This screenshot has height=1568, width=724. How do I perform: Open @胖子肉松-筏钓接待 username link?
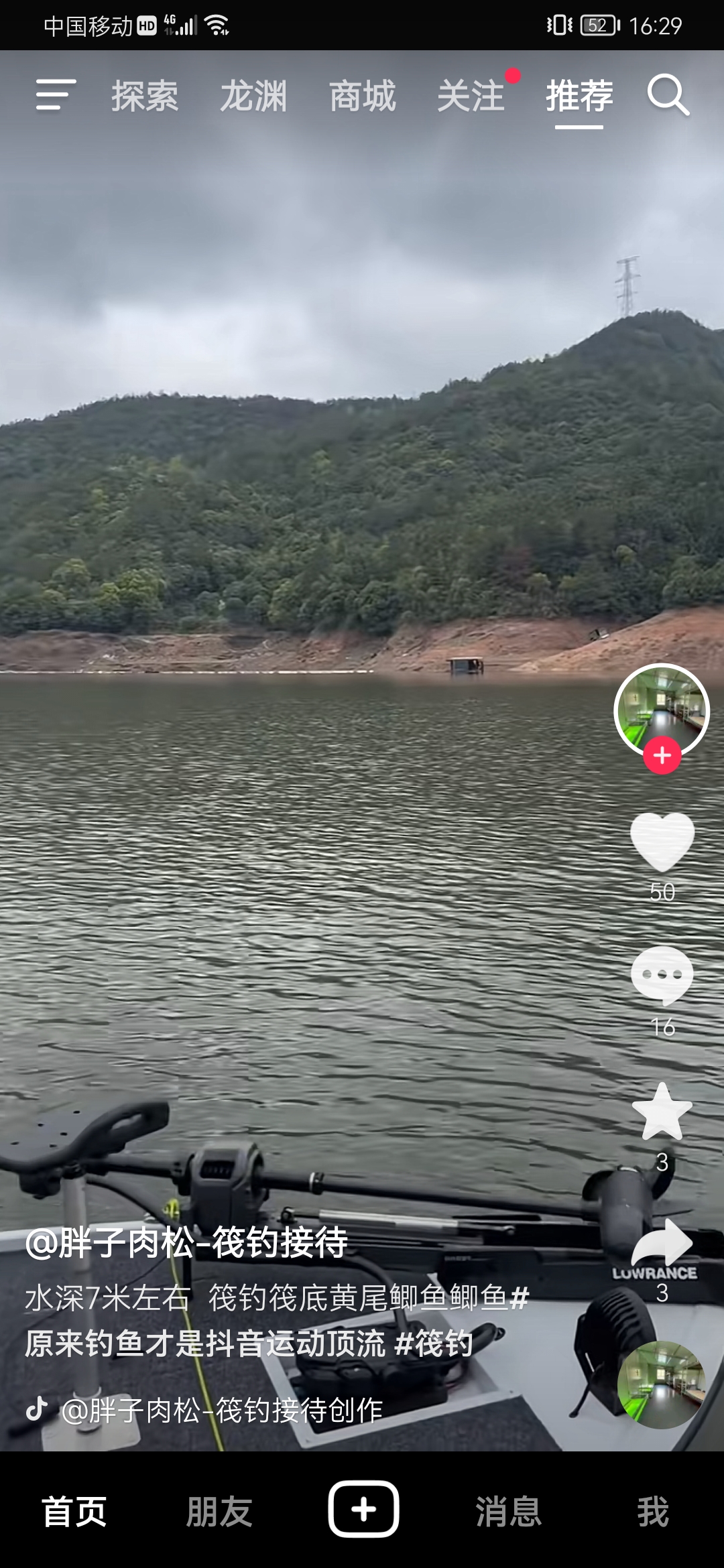[186, 1243]
